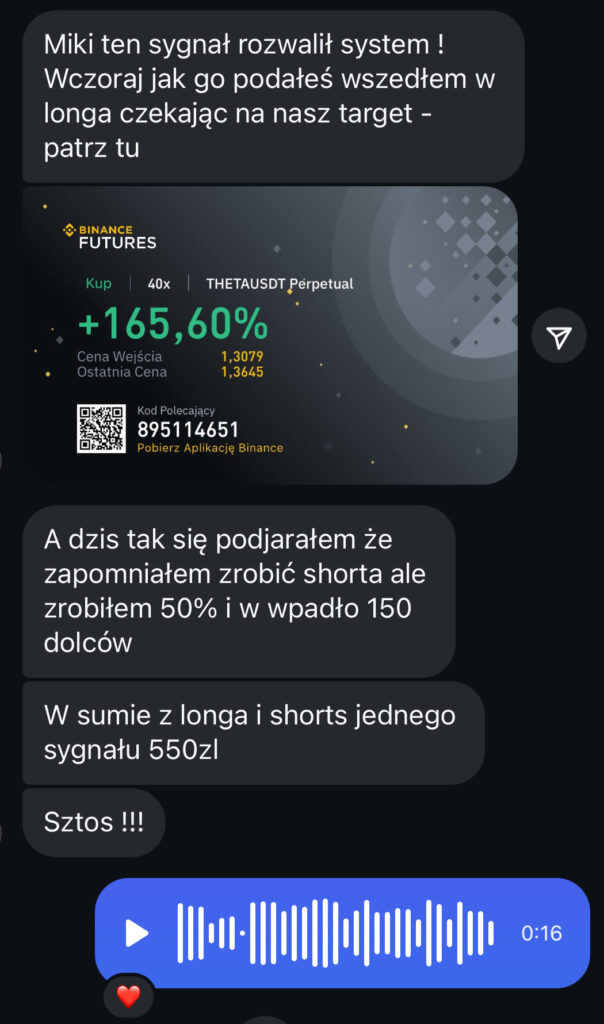Play the 0:16 voice message

tap(136, 933)
